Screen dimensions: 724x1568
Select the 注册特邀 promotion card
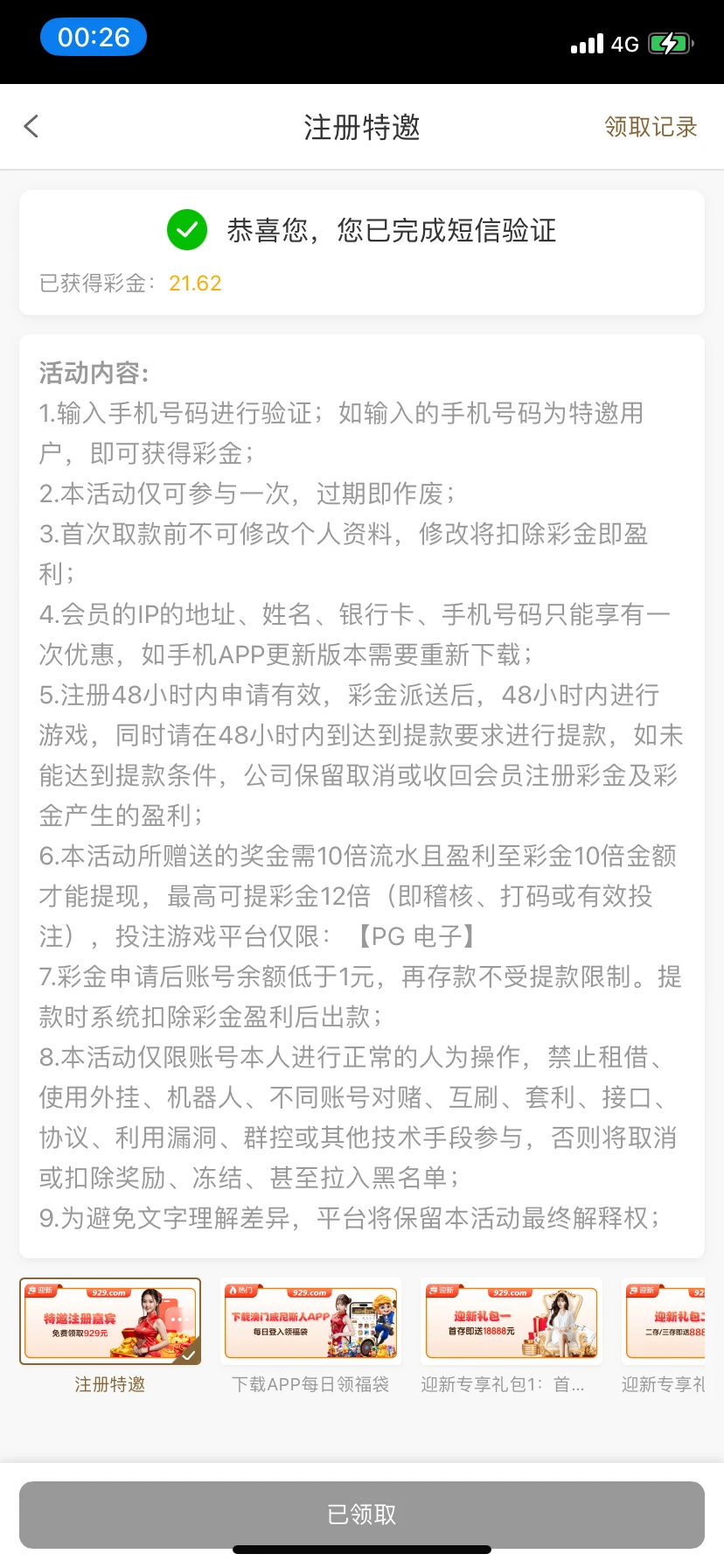110,1321
